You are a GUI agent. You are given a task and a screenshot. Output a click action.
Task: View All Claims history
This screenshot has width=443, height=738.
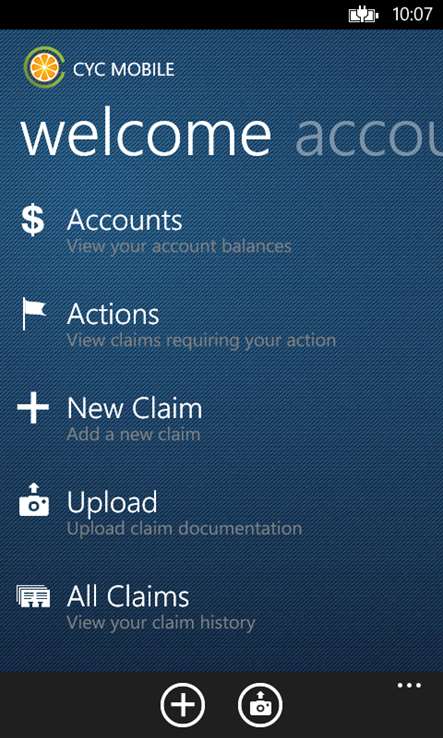[137, 608]
